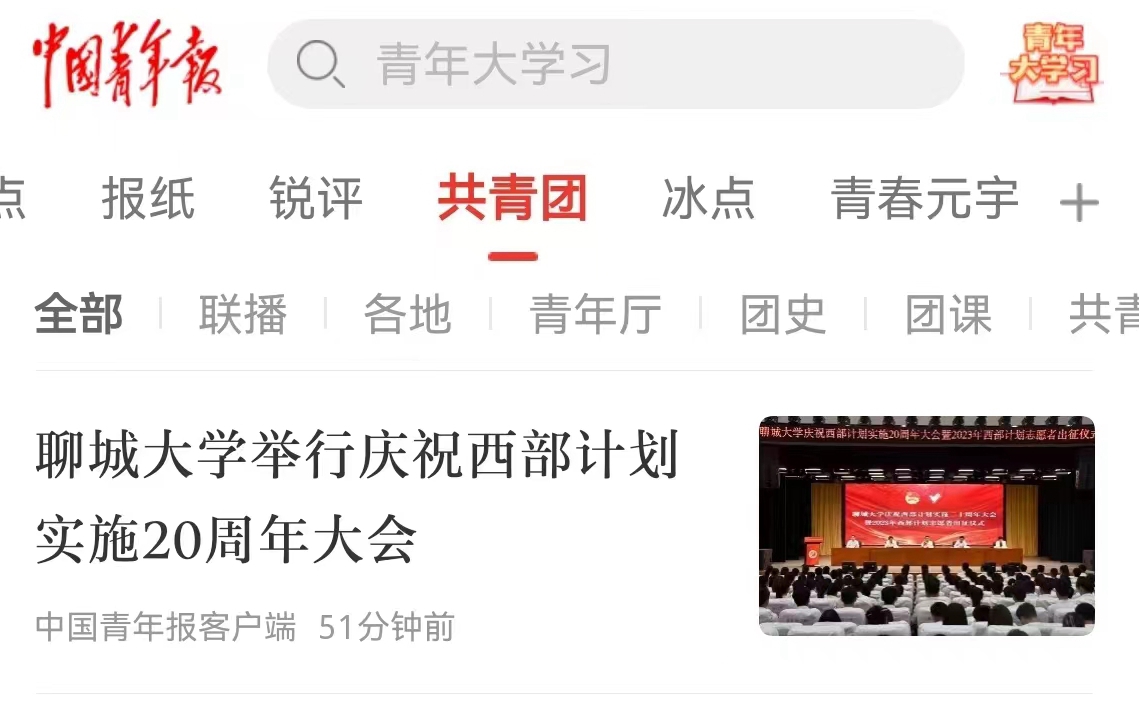Tap the 中国青年报 logo
Viewport: 1139px width, 718px height.
[127, 65]
